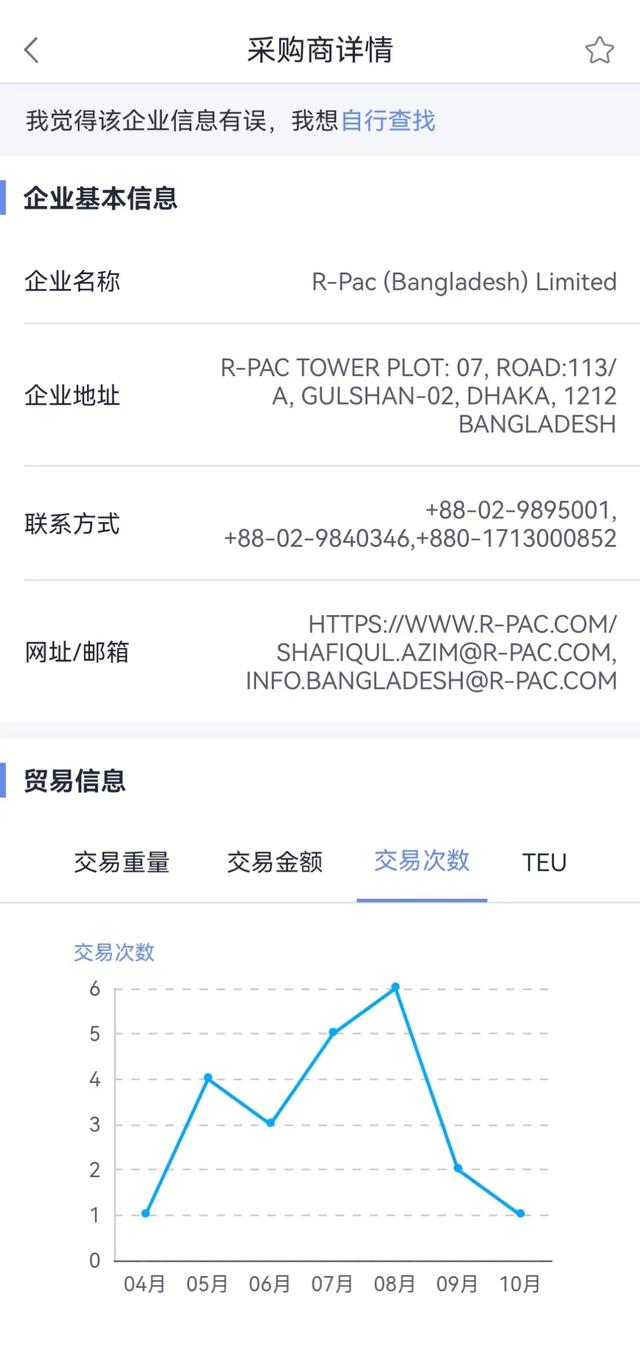Favorite this buyer with the star icon

click(599, 50)
